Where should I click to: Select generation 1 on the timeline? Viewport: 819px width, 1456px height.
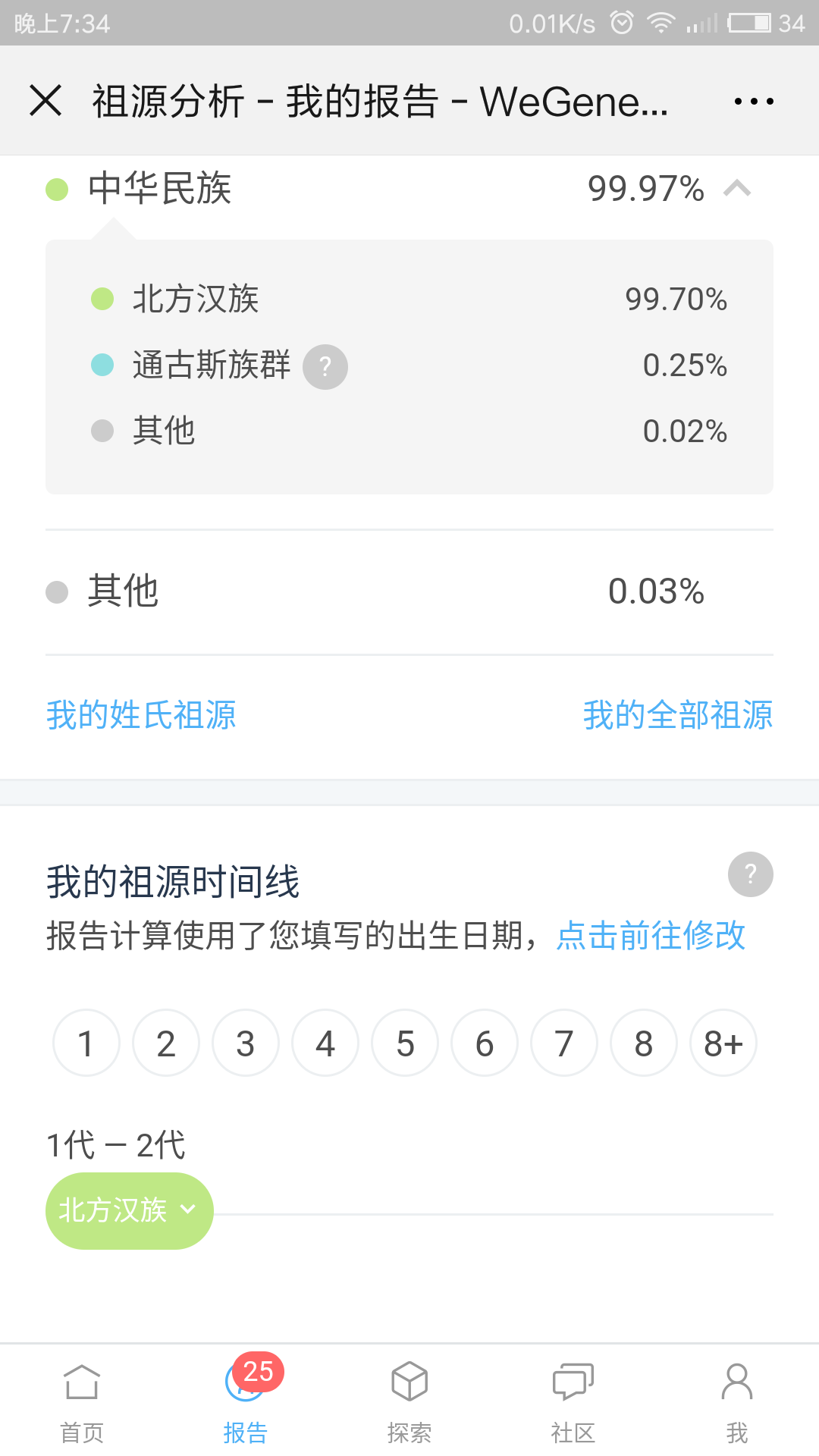pos(86,1043)
